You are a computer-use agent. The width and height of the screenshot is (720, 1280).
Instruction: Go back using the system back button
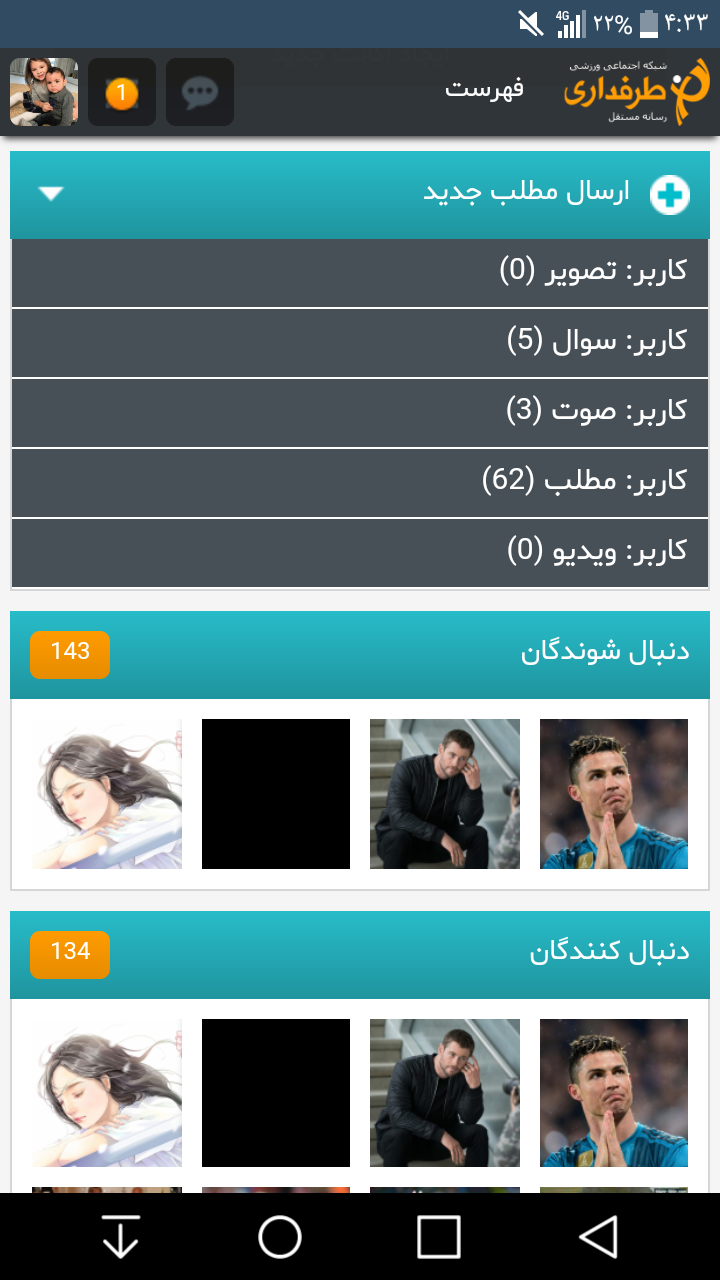598,1237
